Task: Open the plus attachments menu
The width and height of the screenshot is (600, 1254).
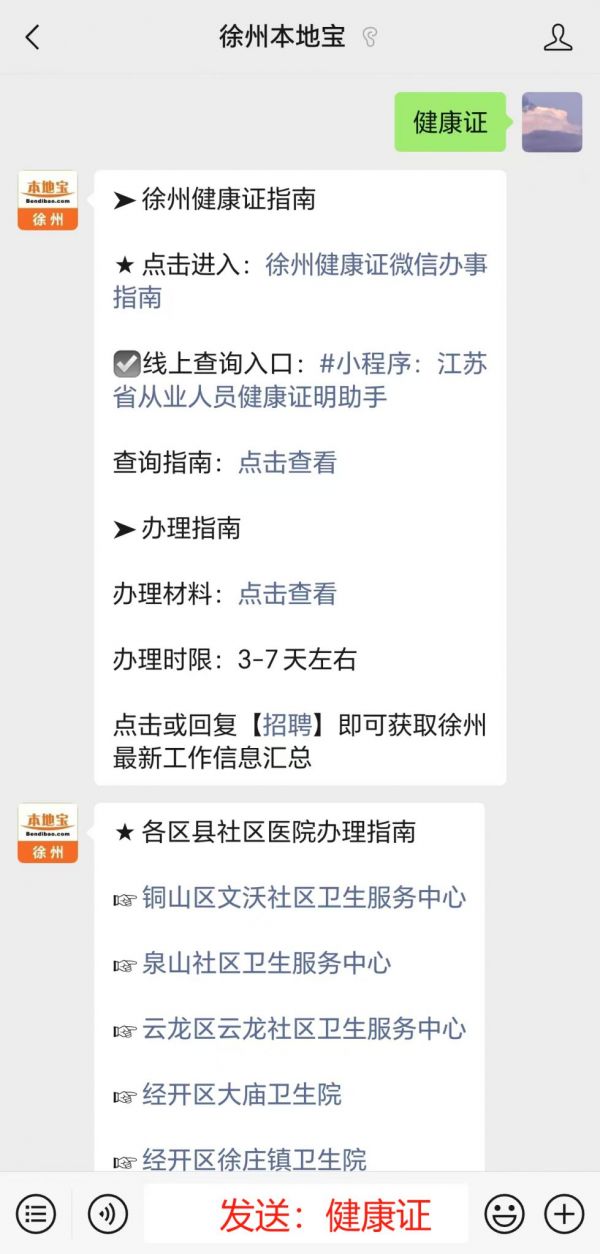Action: coord(564,1214)
